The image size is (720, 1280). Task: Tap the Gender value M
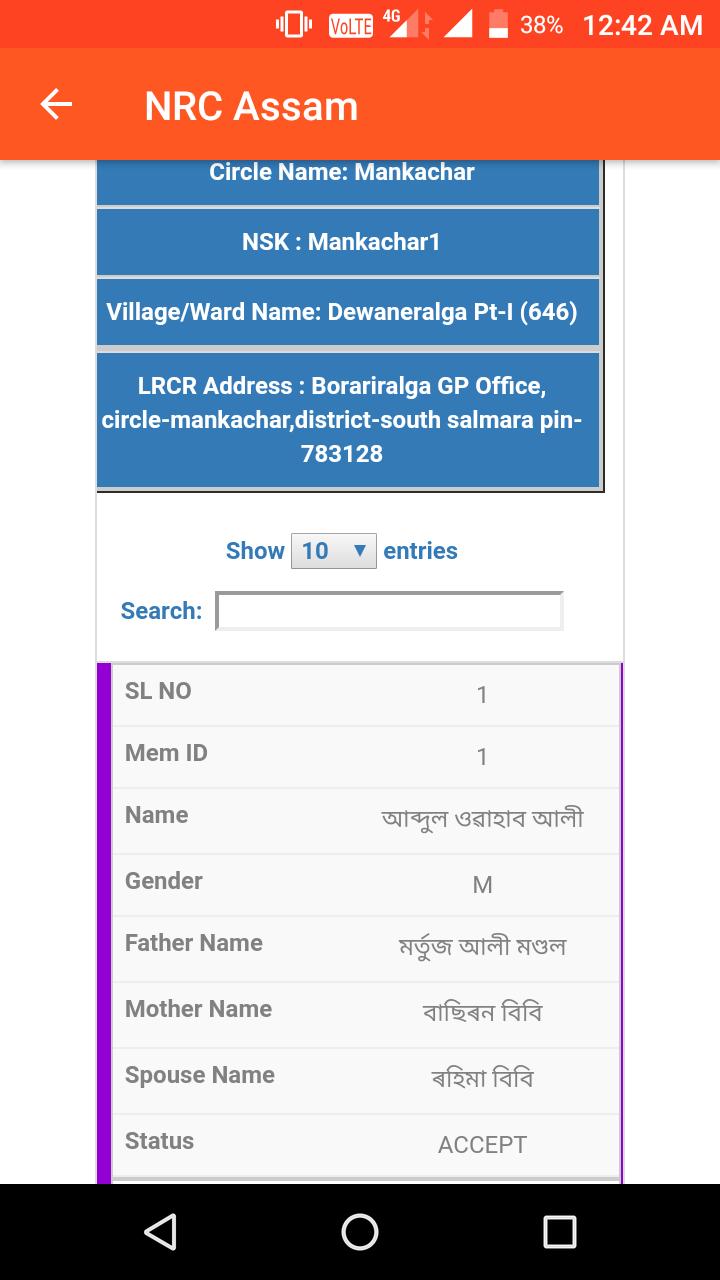click(481, 886)
